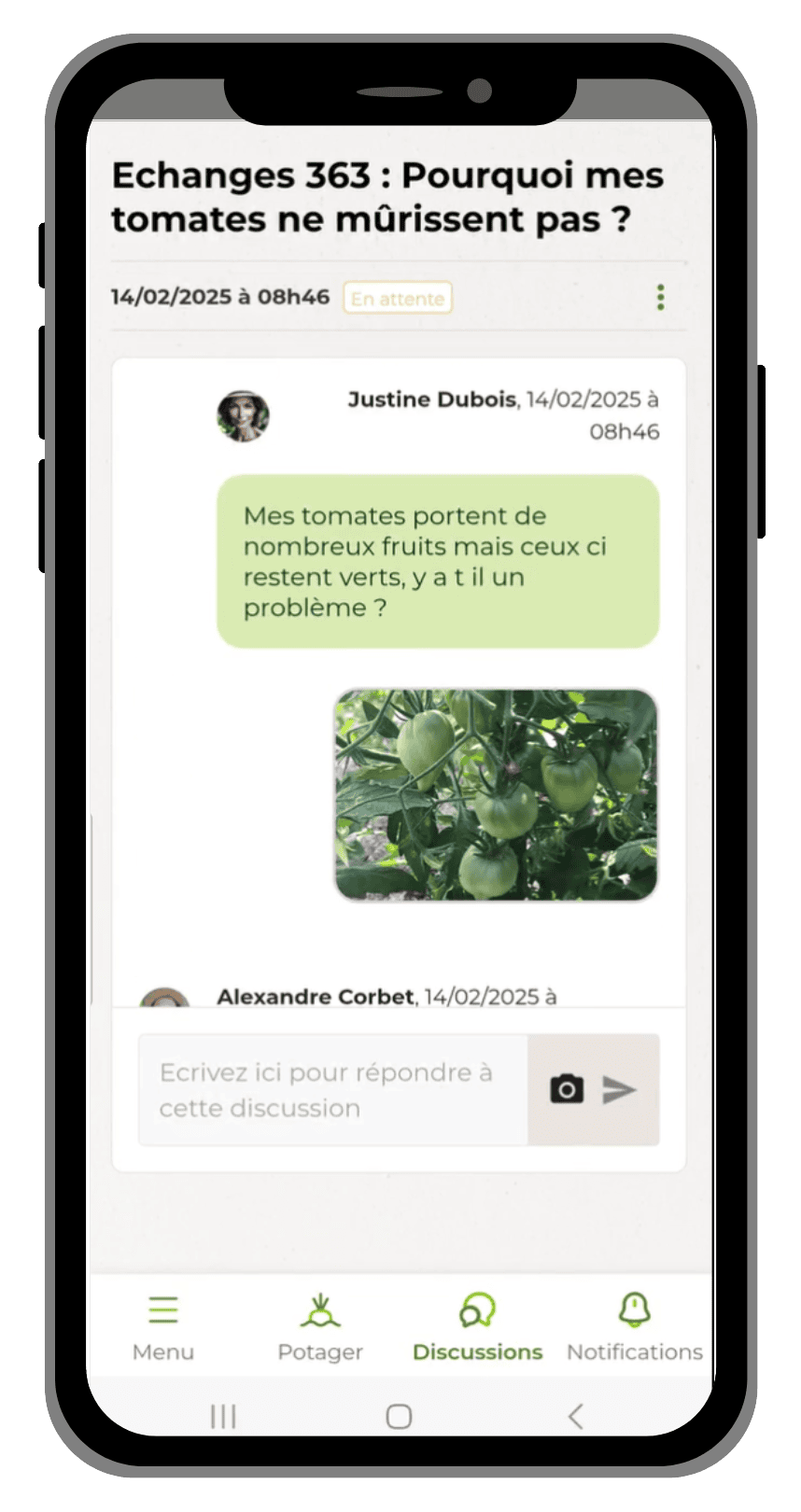Open the three-dot overflow menu

[x=660, y=298]
